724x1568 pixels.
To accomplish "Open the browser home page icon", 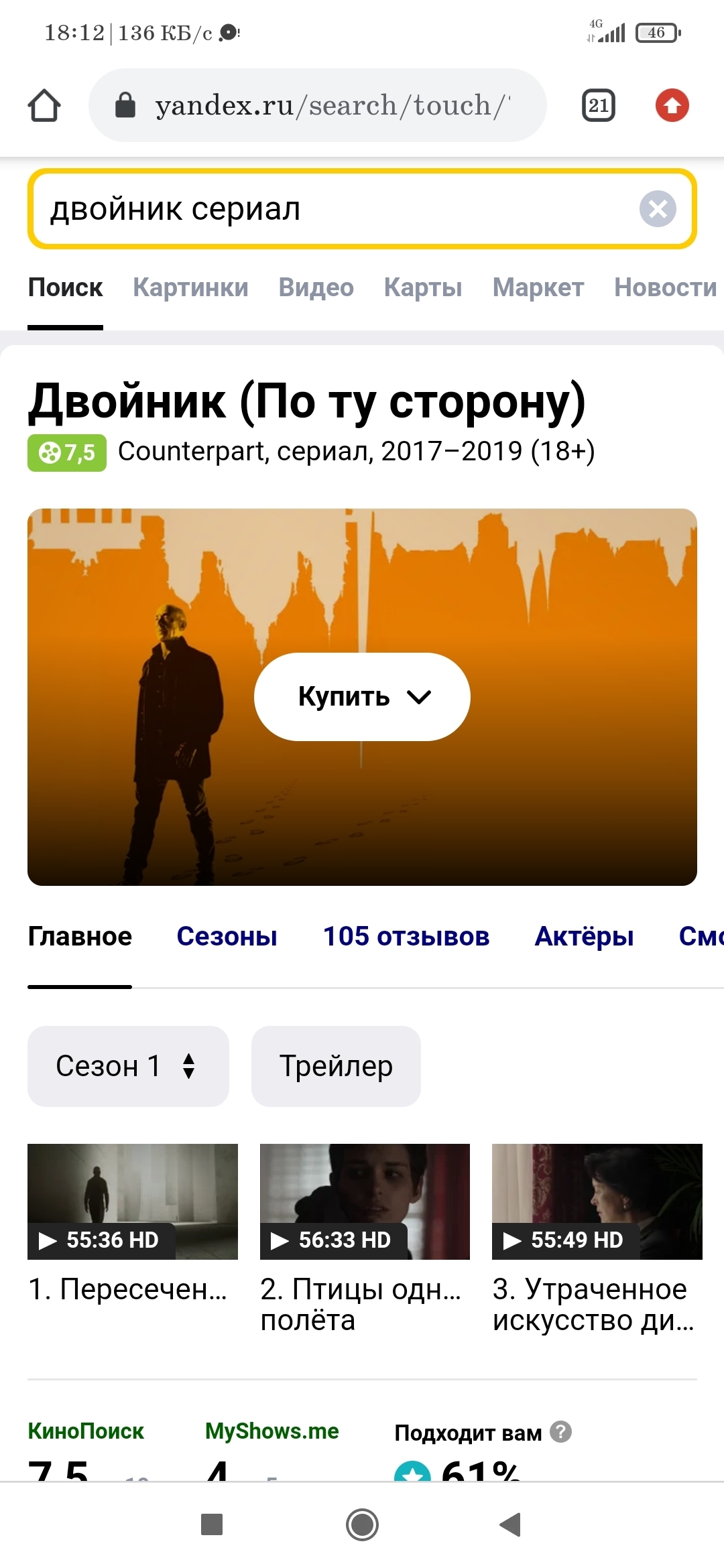I will coord(44,106).
